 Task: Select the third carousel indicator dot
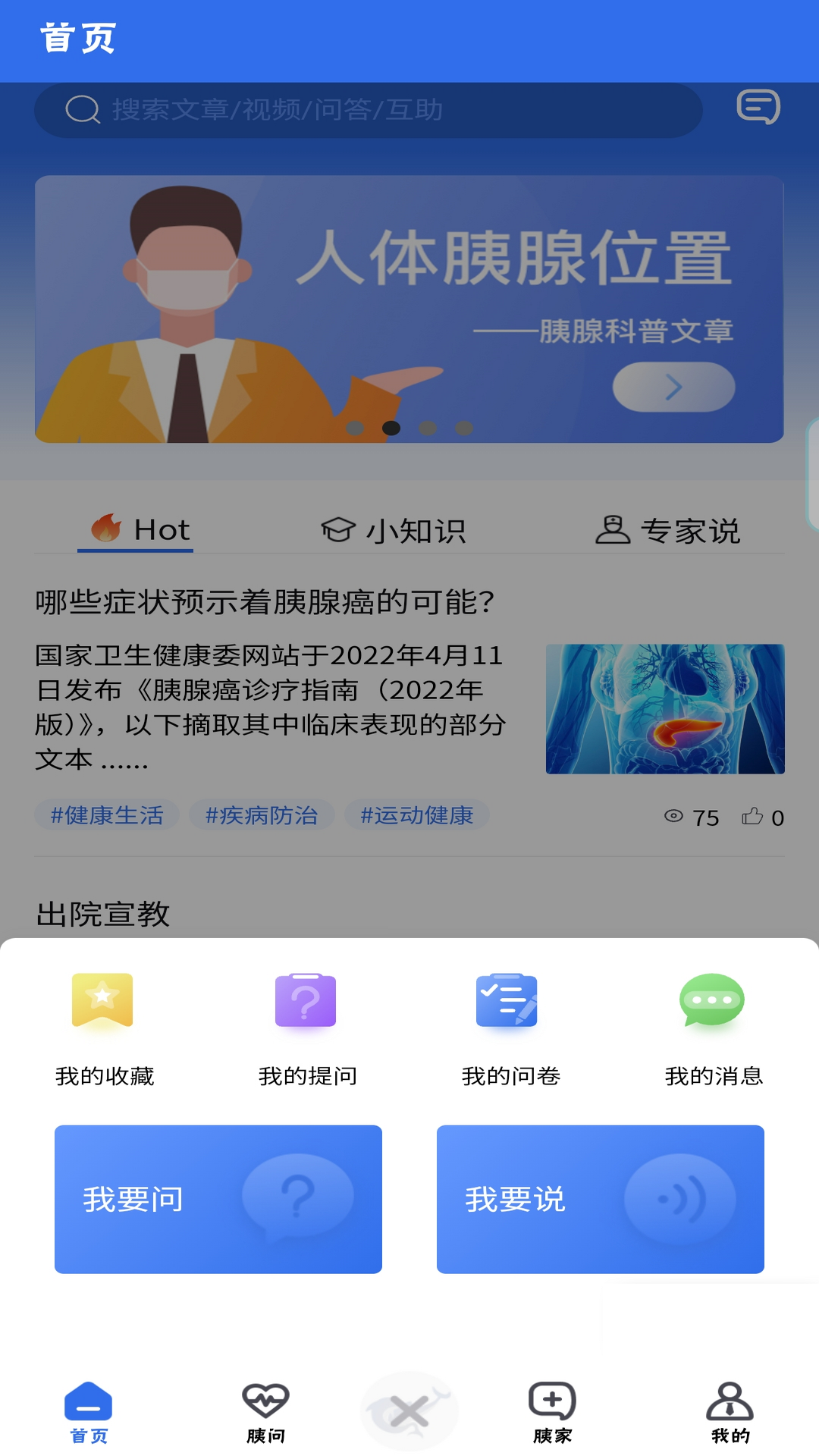tap(428, 428)
